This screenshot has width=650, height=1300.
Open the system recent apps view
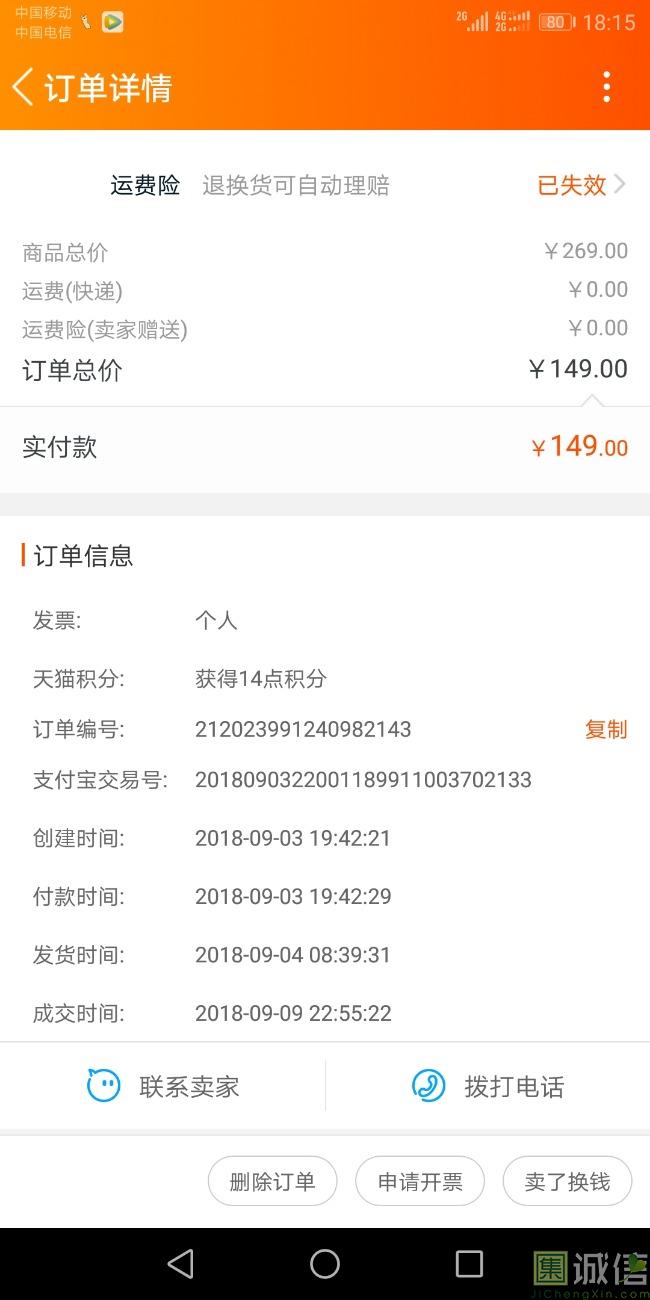[469, 1264]
